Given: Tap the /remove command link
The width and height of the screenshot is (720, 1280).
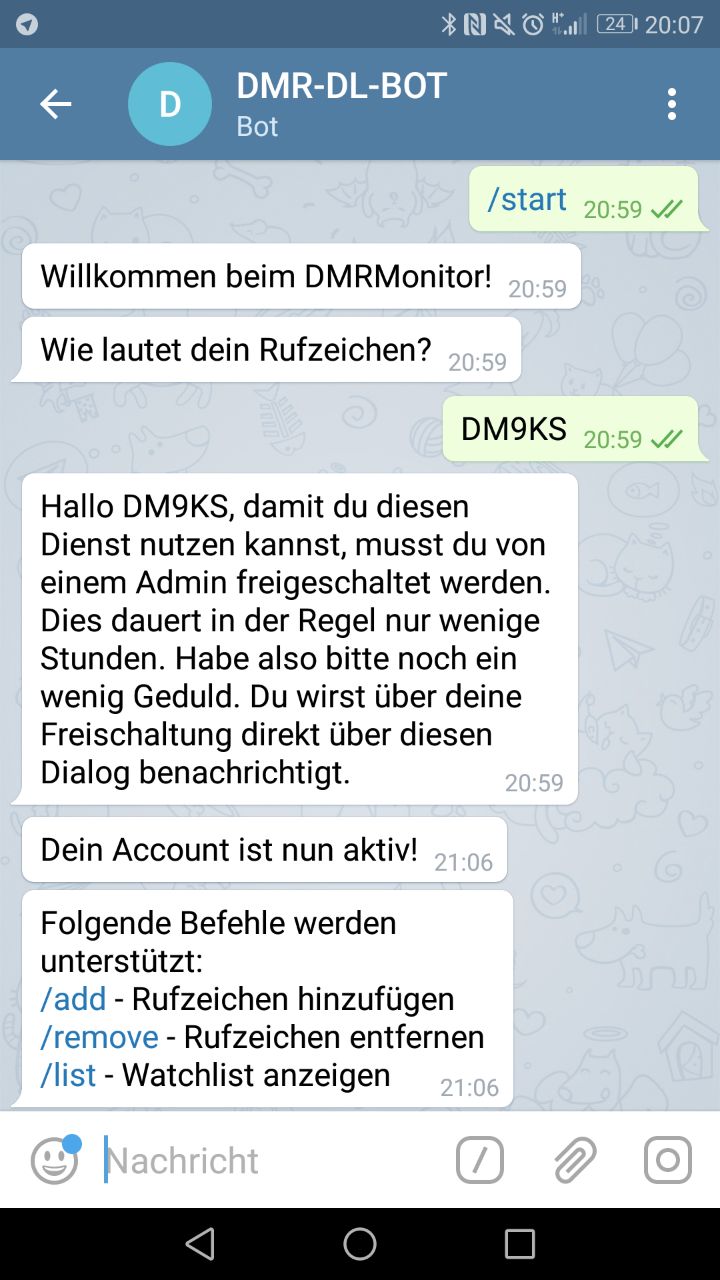Looking at the screenshot, I should pyautogui.click(x=99, y=1036).
